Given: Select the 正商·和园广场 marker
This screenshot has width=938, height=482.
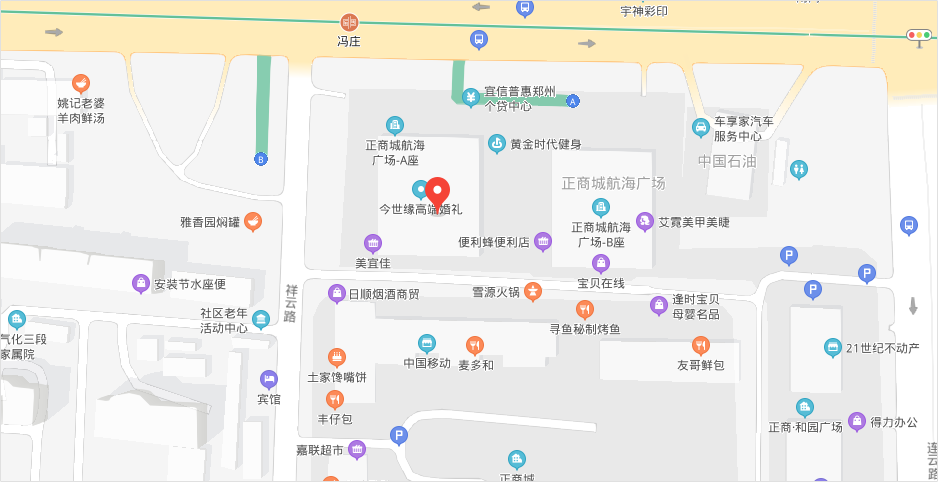Looking at the screenshot, I should point(804,407).
